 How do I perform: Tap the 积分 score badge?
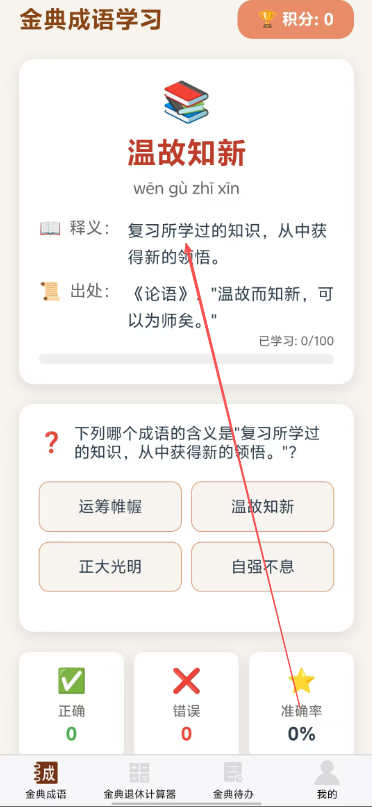(x=295, y=20)
